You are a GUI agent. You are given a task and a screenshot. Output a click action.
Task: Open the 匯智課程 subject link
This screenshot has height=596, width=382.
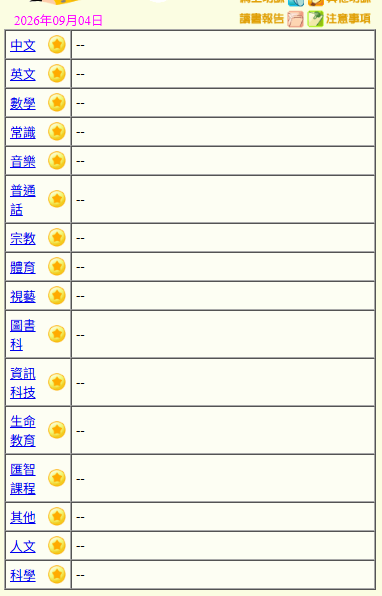click(23, 479)
